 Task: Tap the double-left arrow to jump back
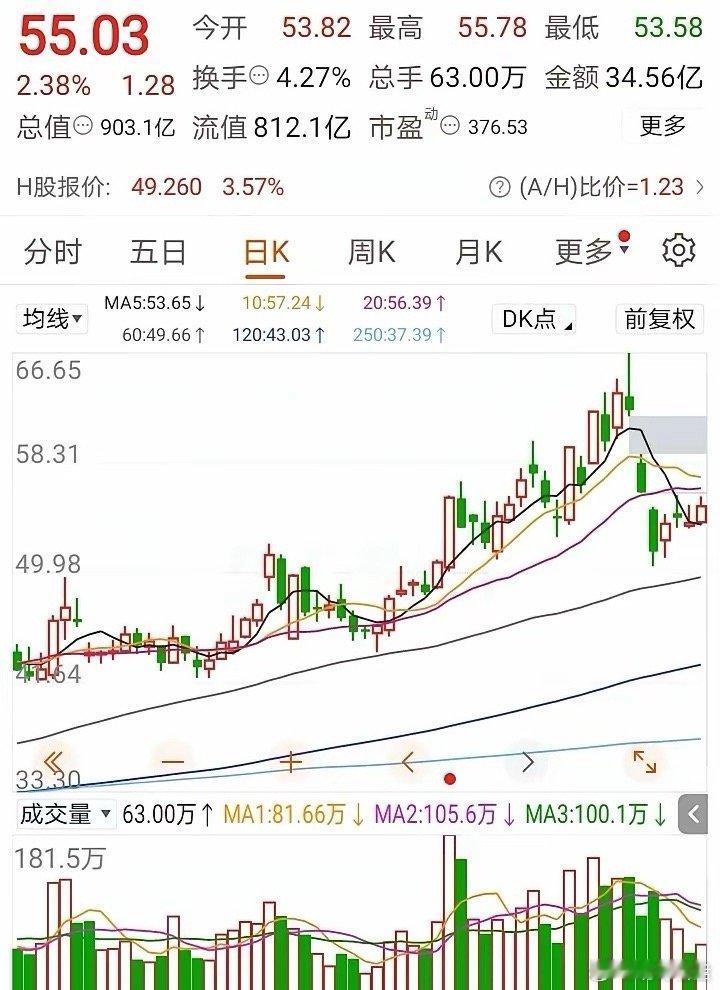[54, 761]
